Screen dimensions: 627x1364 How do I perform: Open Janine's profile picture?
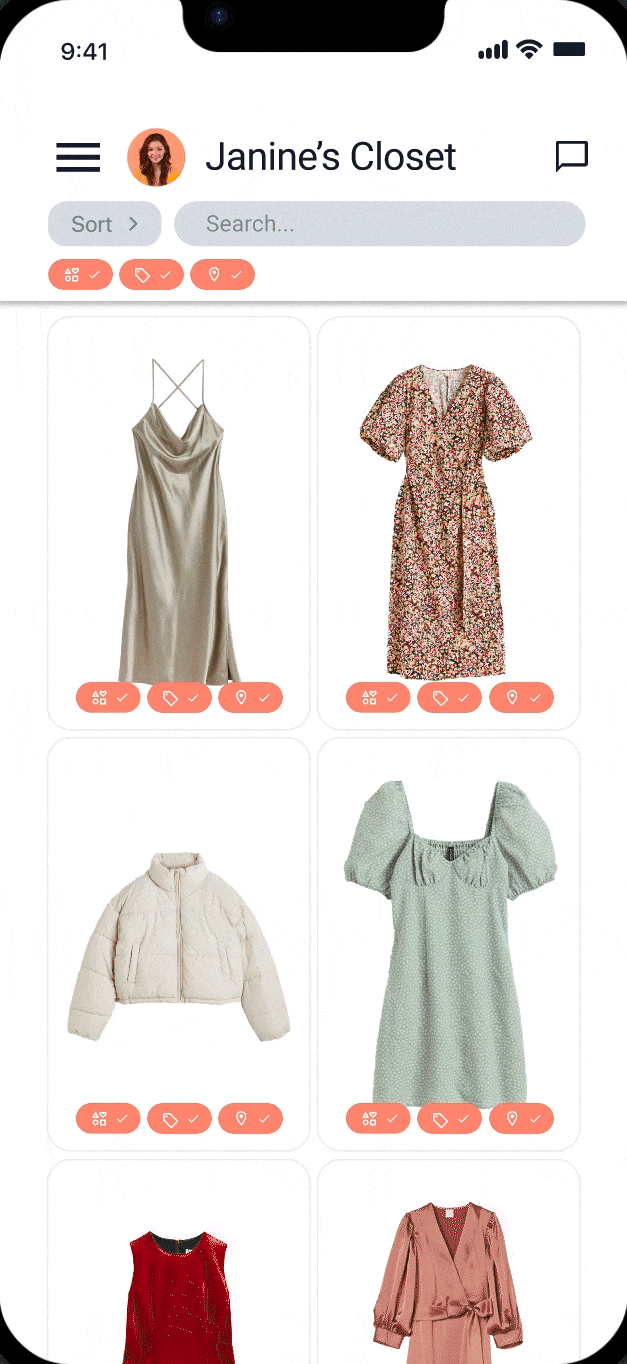click(156, 157)
